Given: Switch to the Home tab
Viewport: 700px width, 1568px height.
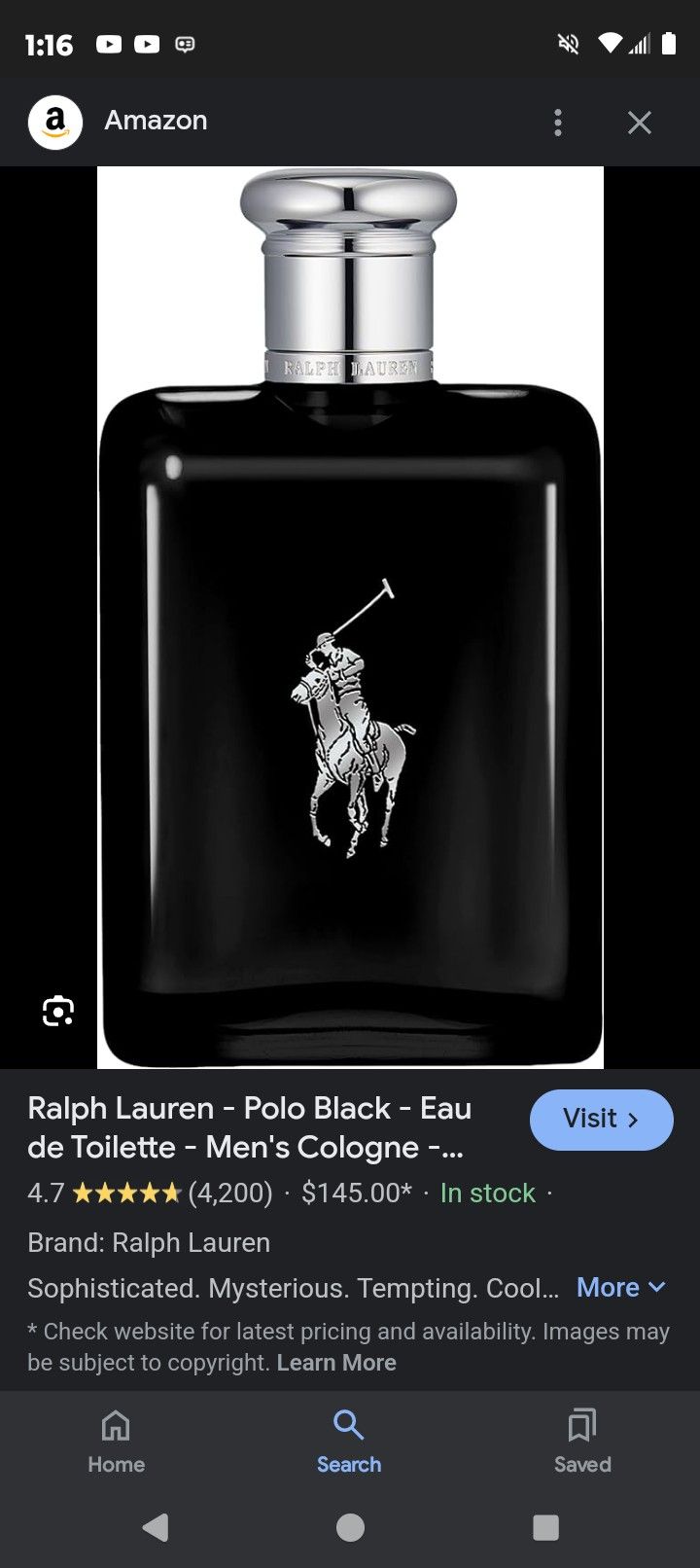Looking at the screenshot, I should (116, 1442).
